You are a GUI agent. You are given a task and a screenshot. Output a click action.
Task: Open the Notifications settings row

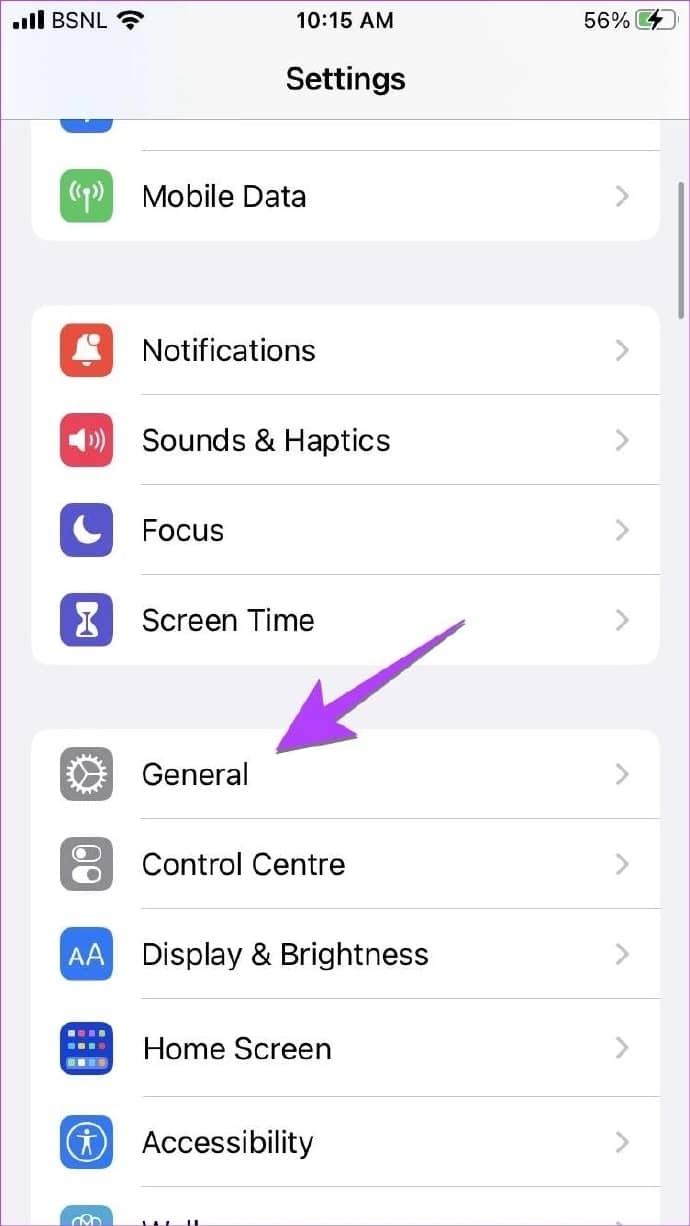coord(345,350)
